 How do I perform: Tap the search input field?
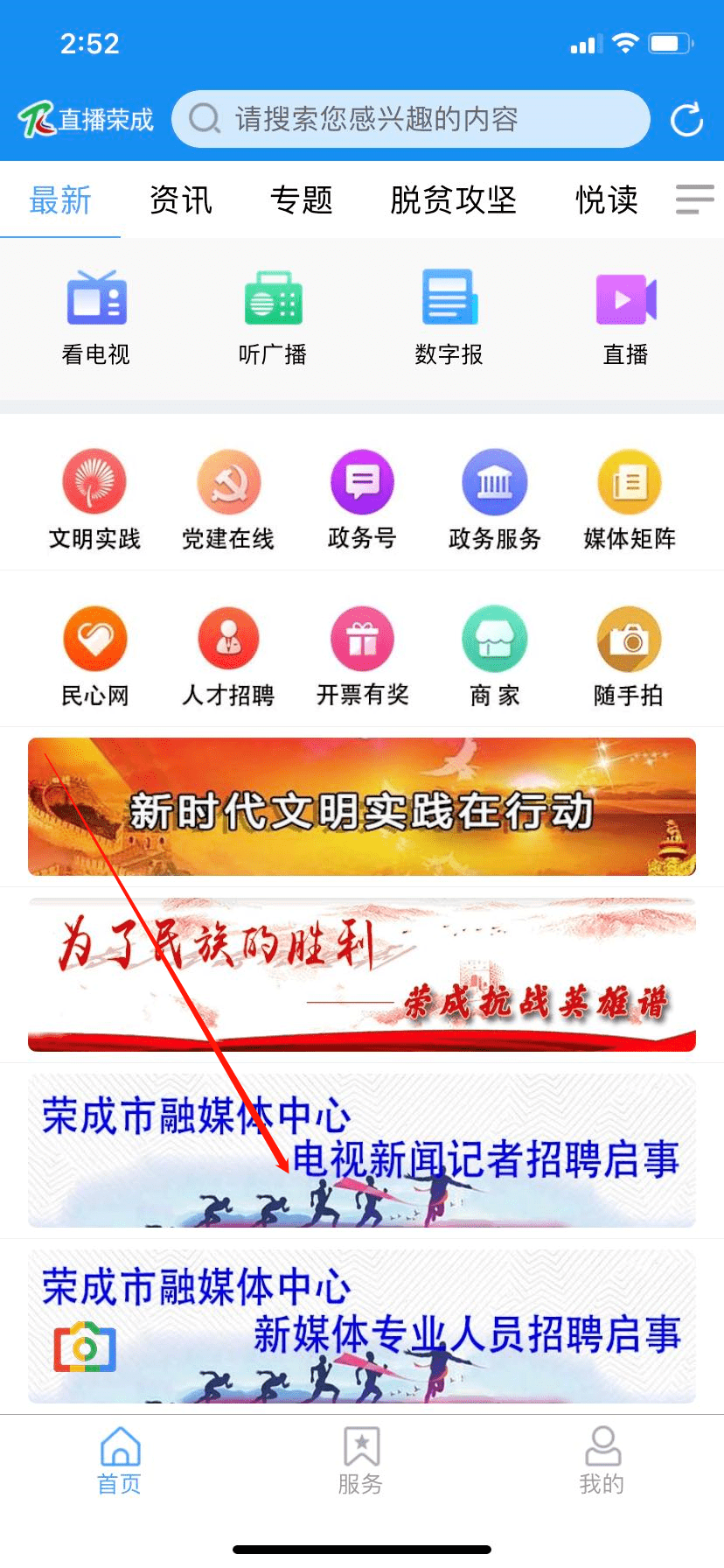[411, 119]
